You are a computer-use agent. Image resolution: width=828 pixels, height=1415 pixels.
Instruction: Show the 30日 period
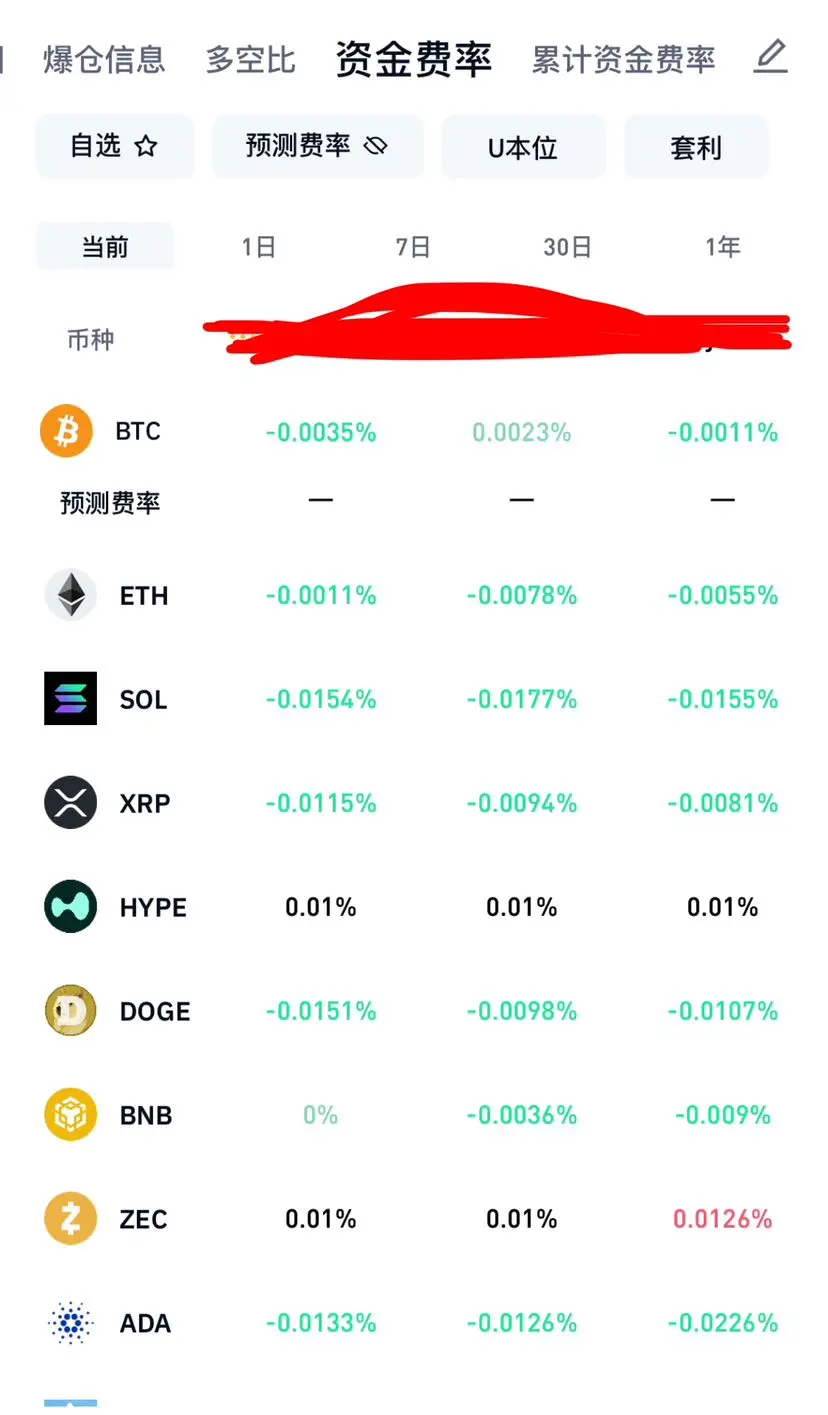click(x=567, y=247)
